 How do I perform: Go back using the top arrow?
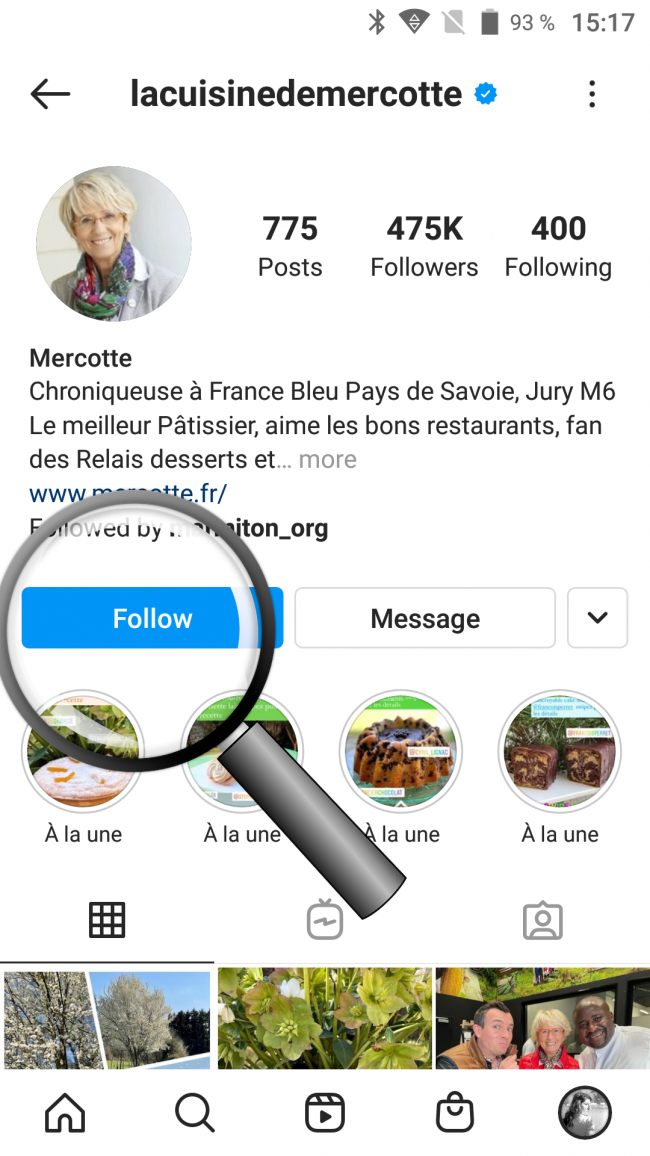coord(50,95)
